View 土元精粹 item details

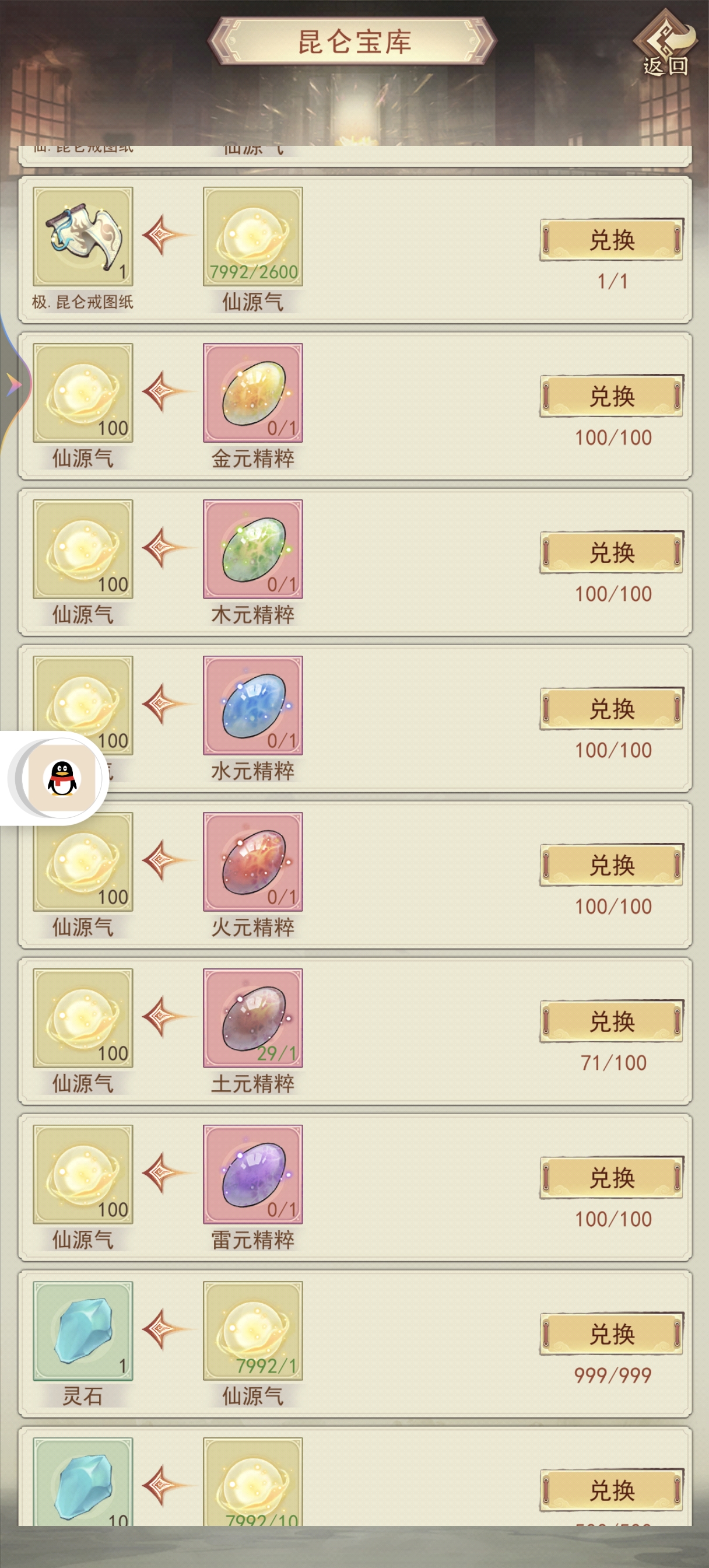(x=252, y=1018)
